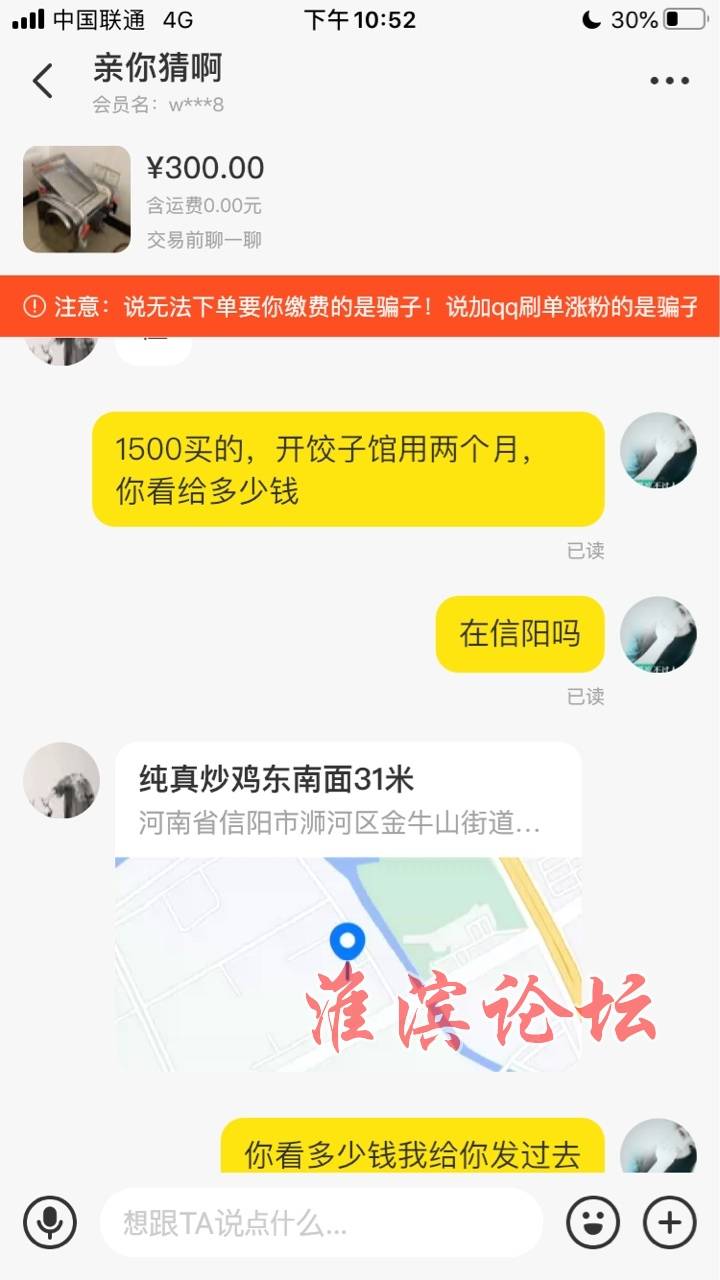Tap the voice input microphone
The image size is (720, 1280).
(50, 1222)
